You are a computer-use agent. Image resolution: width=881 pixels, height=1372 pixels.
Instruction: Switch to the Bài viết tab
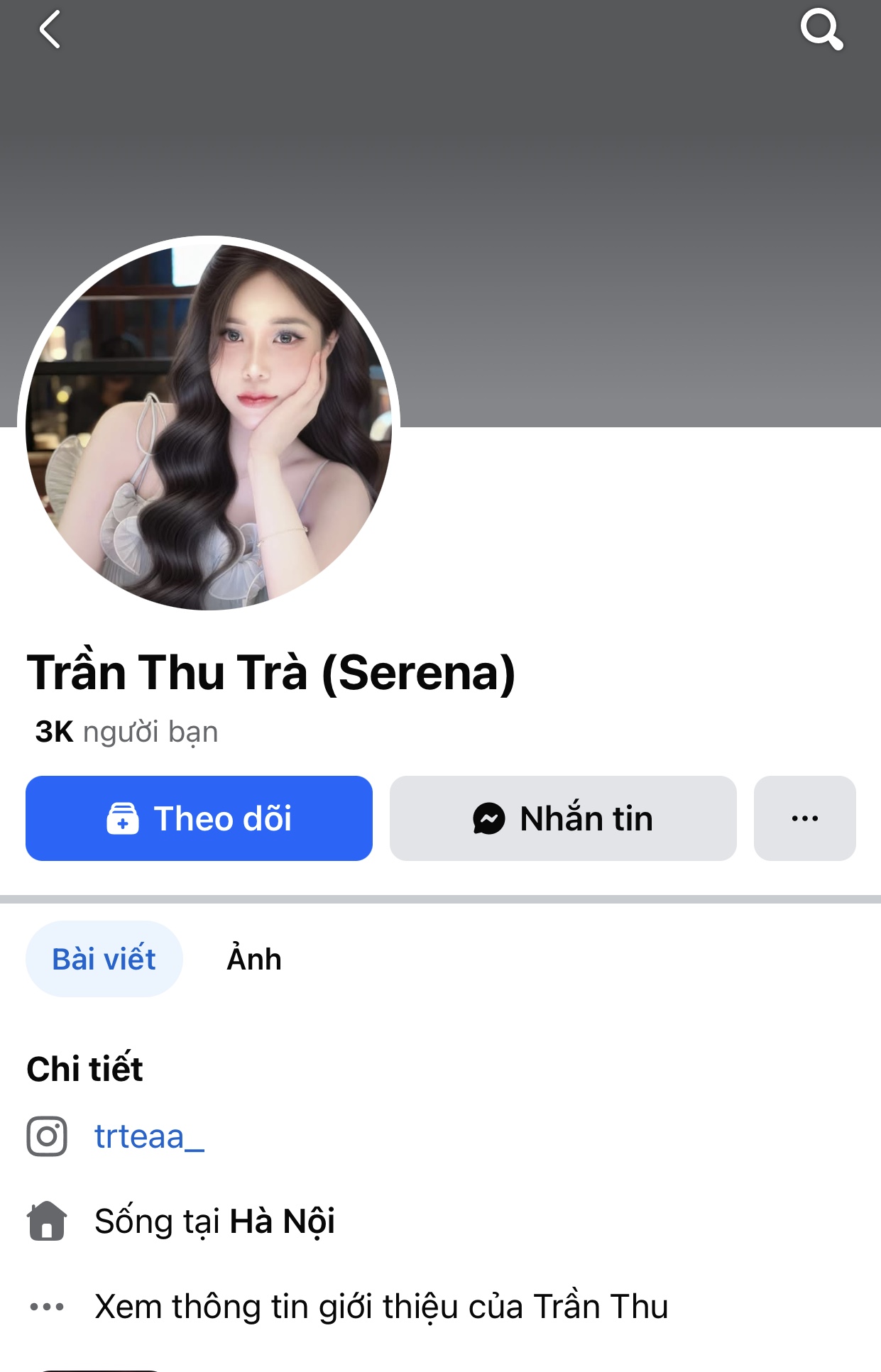104,959
